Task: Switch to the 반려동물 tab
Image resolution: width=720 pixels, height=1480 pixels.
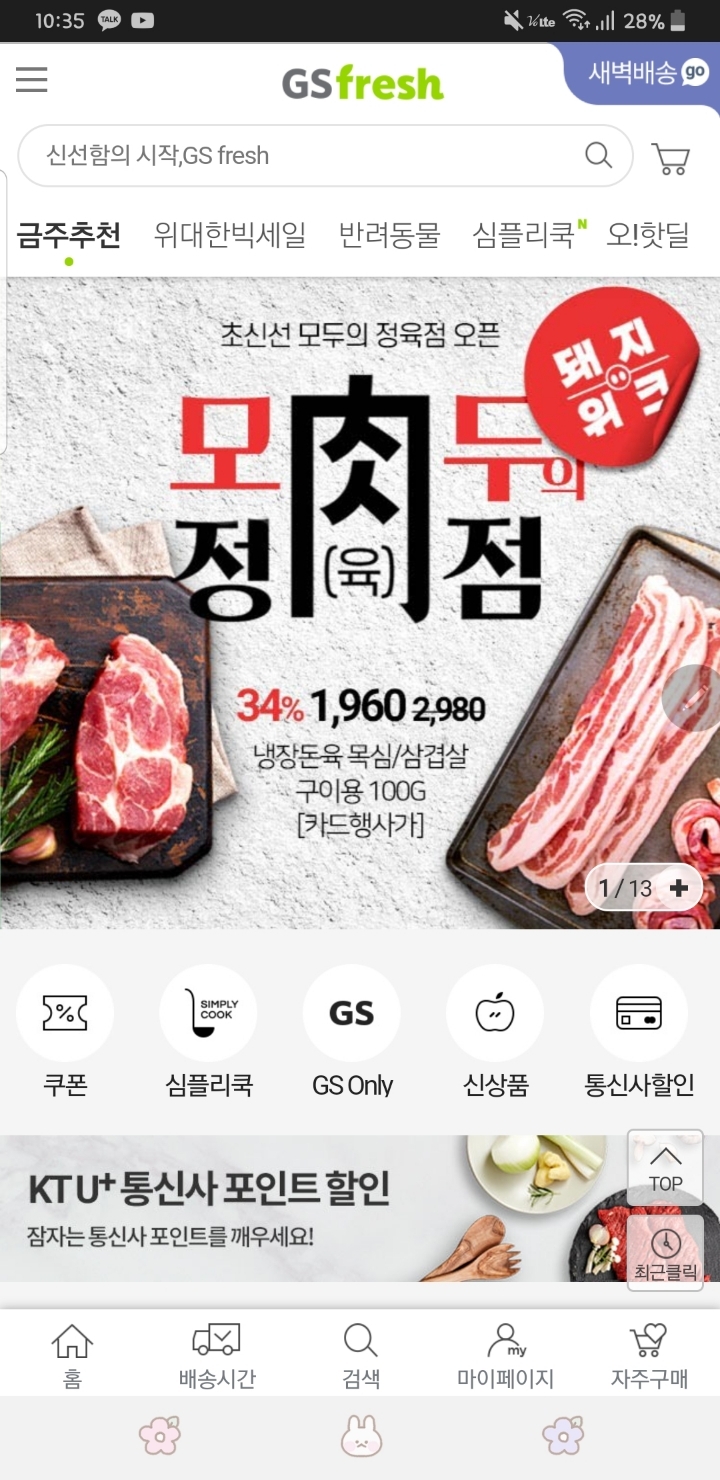Action: coord(390,235)
